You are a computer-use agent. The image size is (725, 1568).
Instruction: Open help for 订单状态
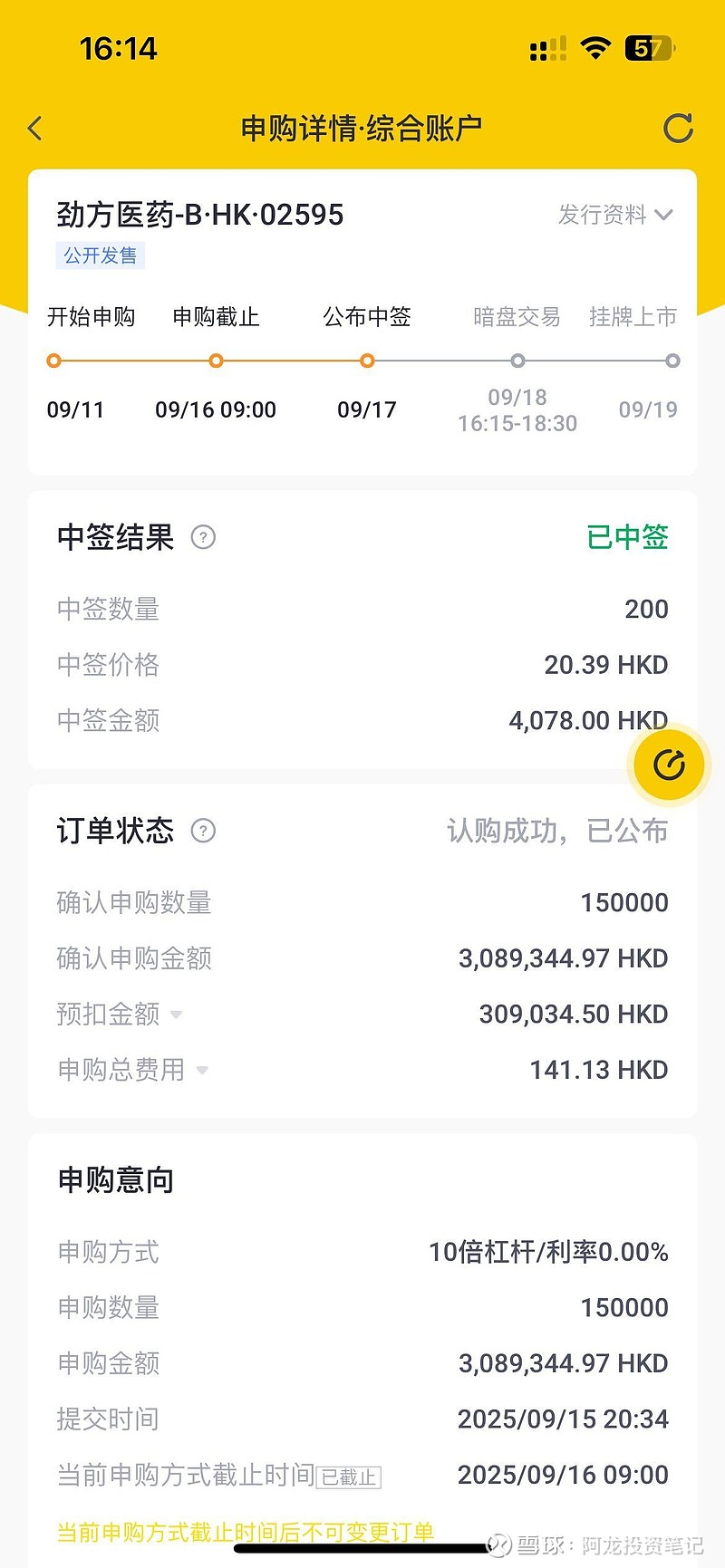203,831
